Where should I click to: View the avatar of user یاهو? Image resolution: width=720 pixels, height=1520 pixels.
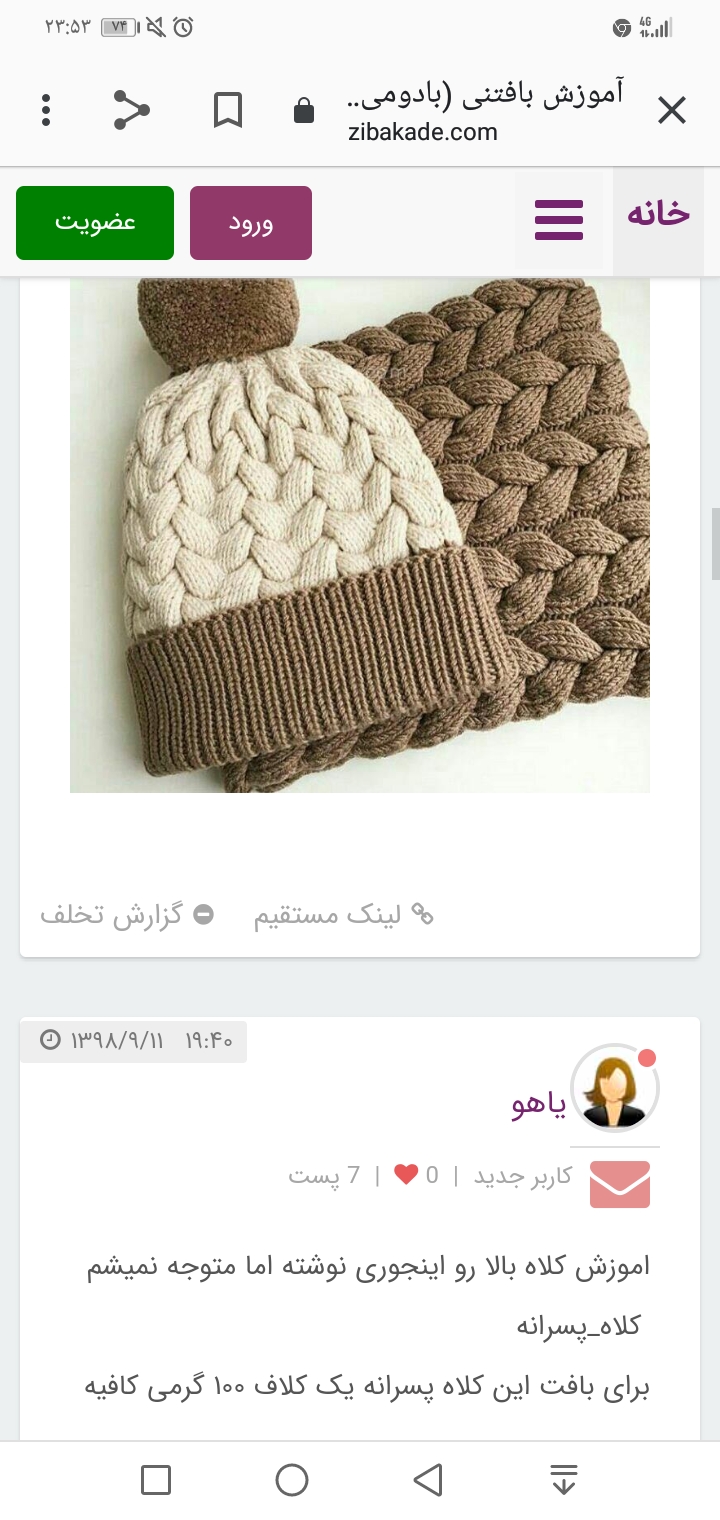point(614,1089)
